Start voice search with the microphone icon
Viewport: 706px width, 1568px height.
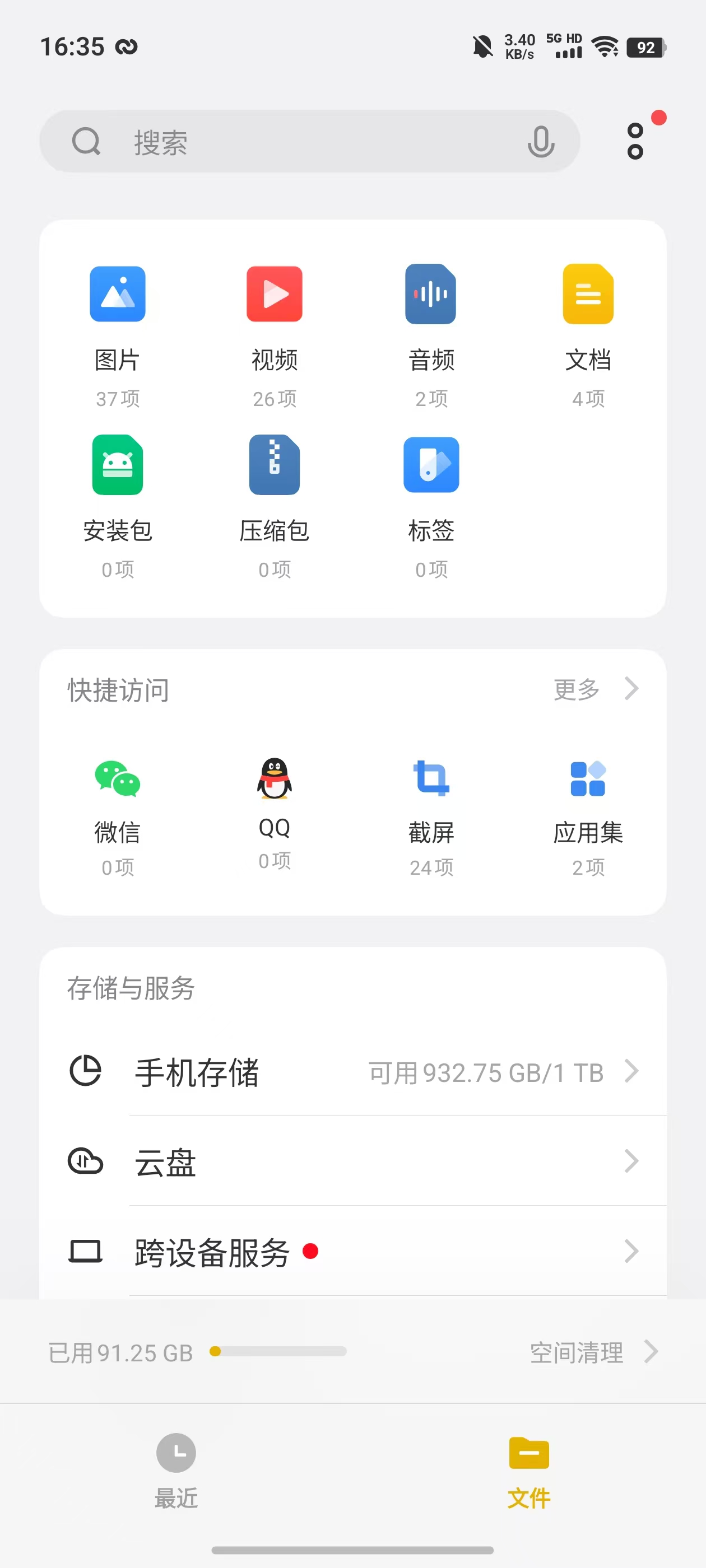click(540, 142)
